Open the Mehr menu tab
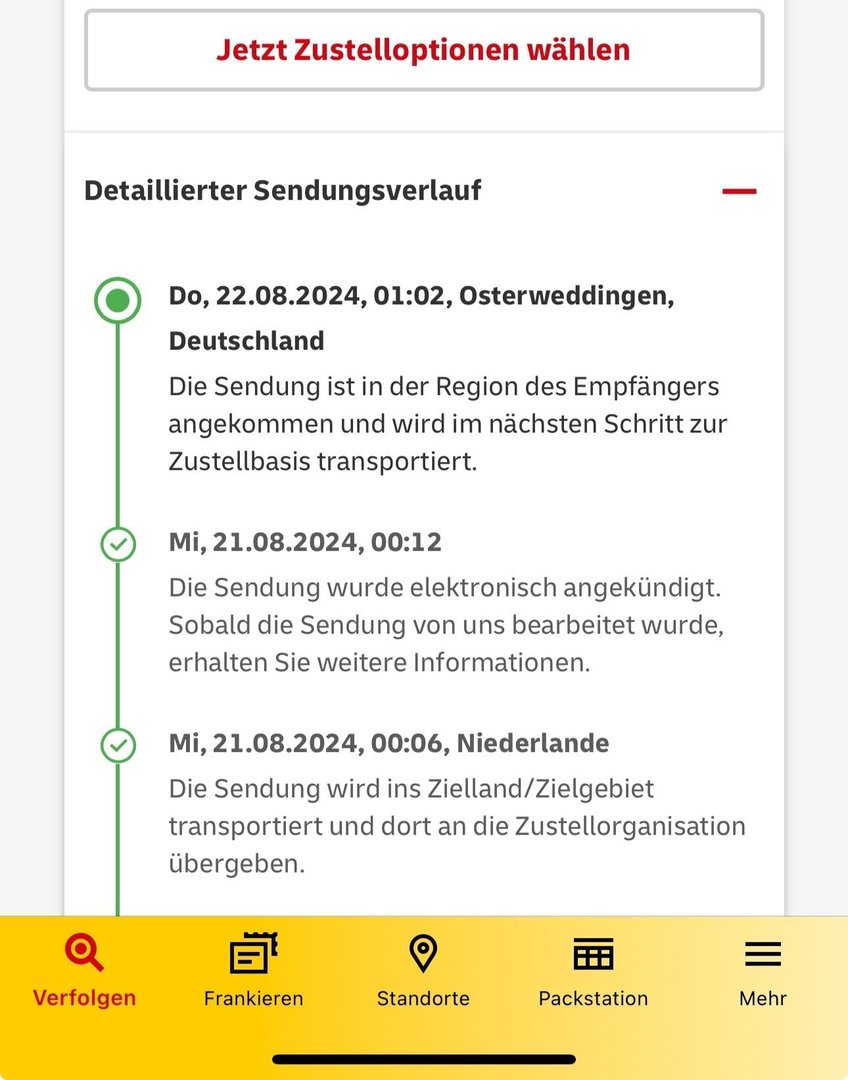This screenshot has height=1080, width=848. 763,970
